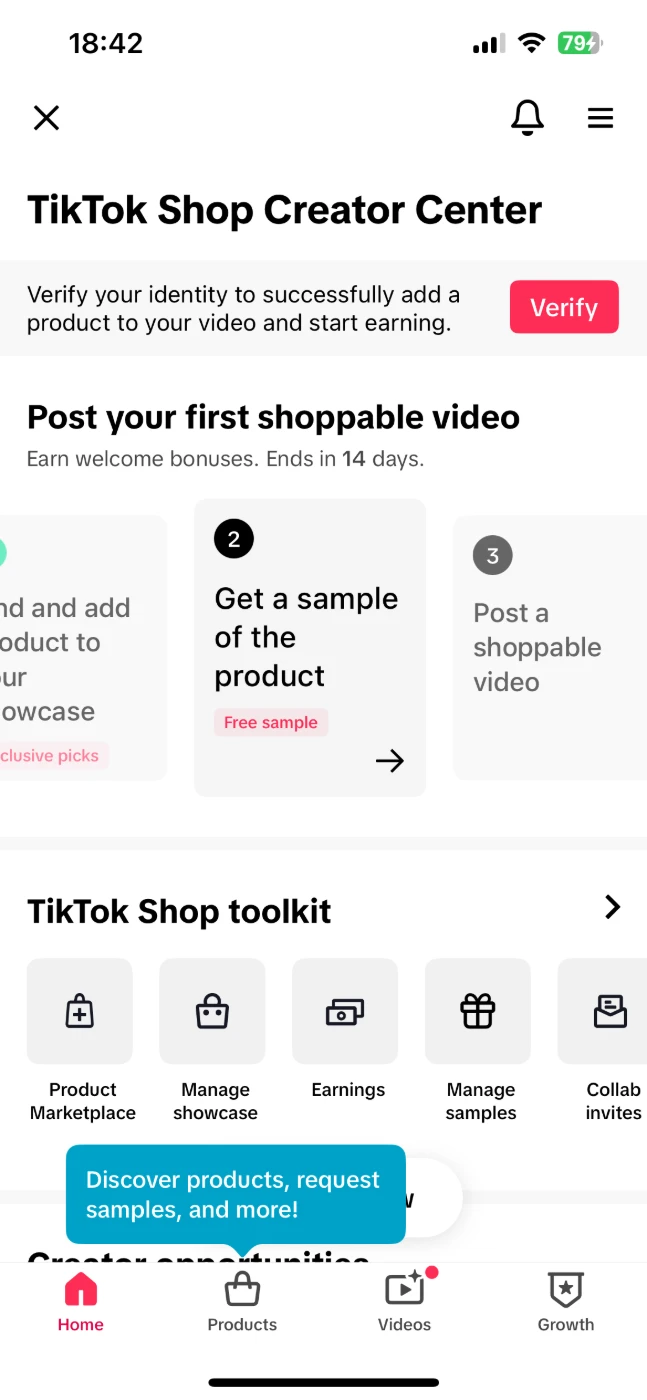Tap the Verify identity button

point(564,307)
